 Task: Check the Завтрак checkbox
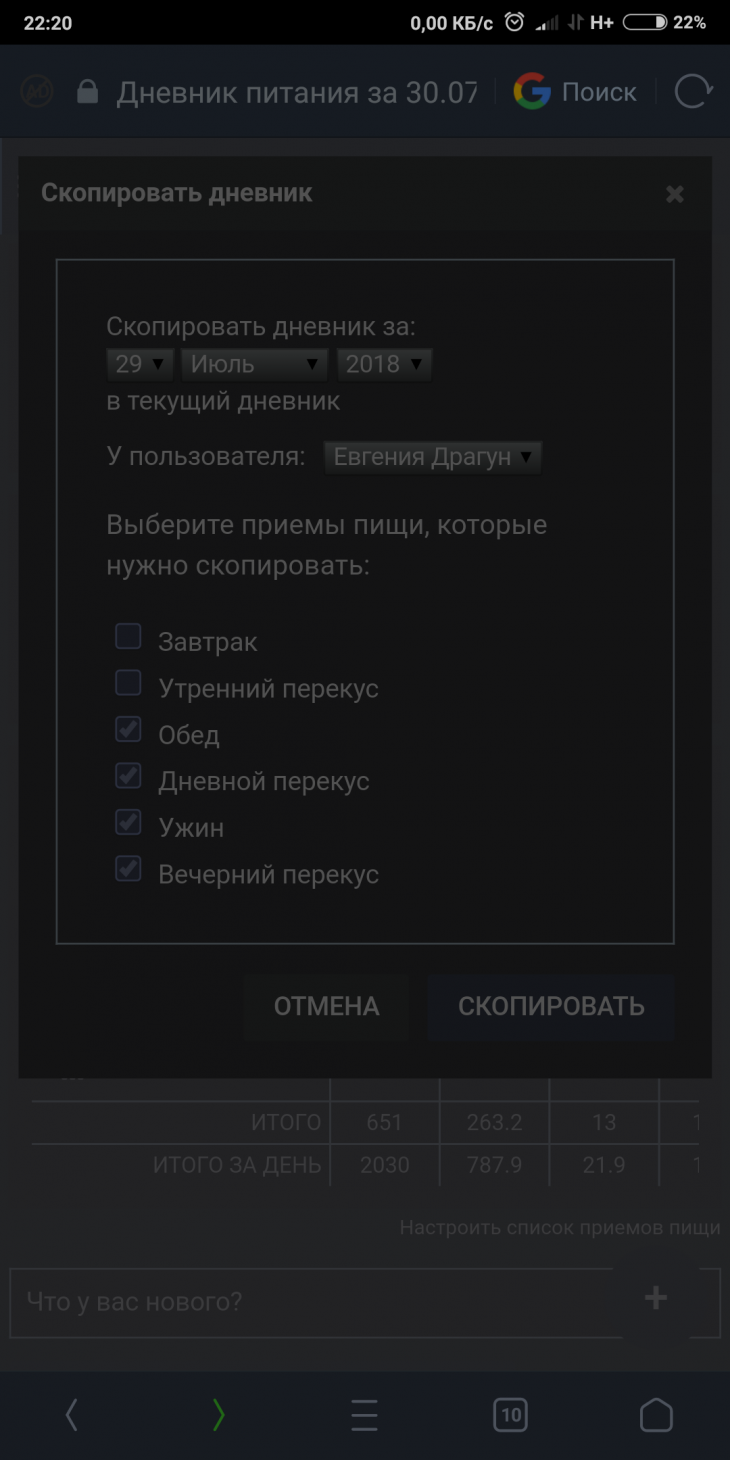[128, 636]
